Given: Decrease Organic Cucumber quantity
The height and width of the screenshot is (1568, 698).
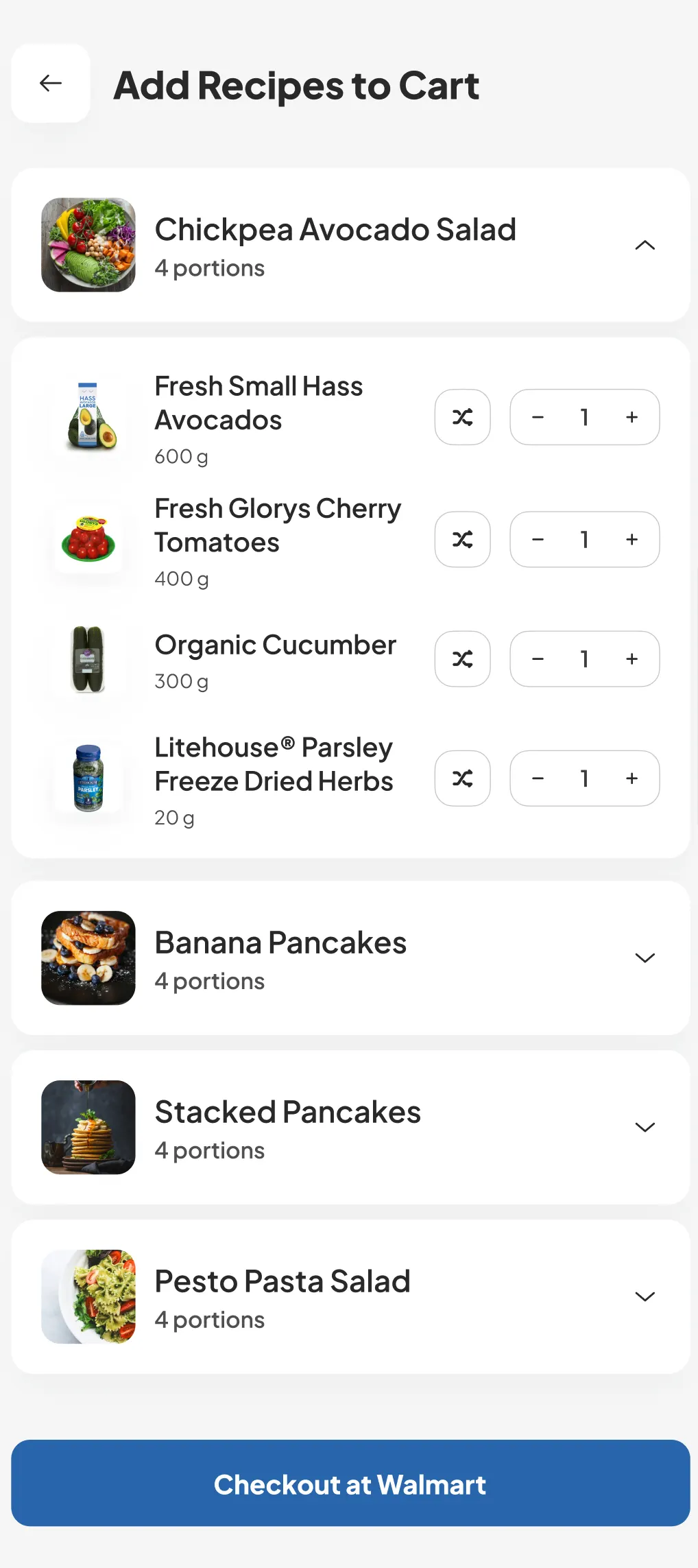Looking at the screenshot, I should tap(538, 658).
